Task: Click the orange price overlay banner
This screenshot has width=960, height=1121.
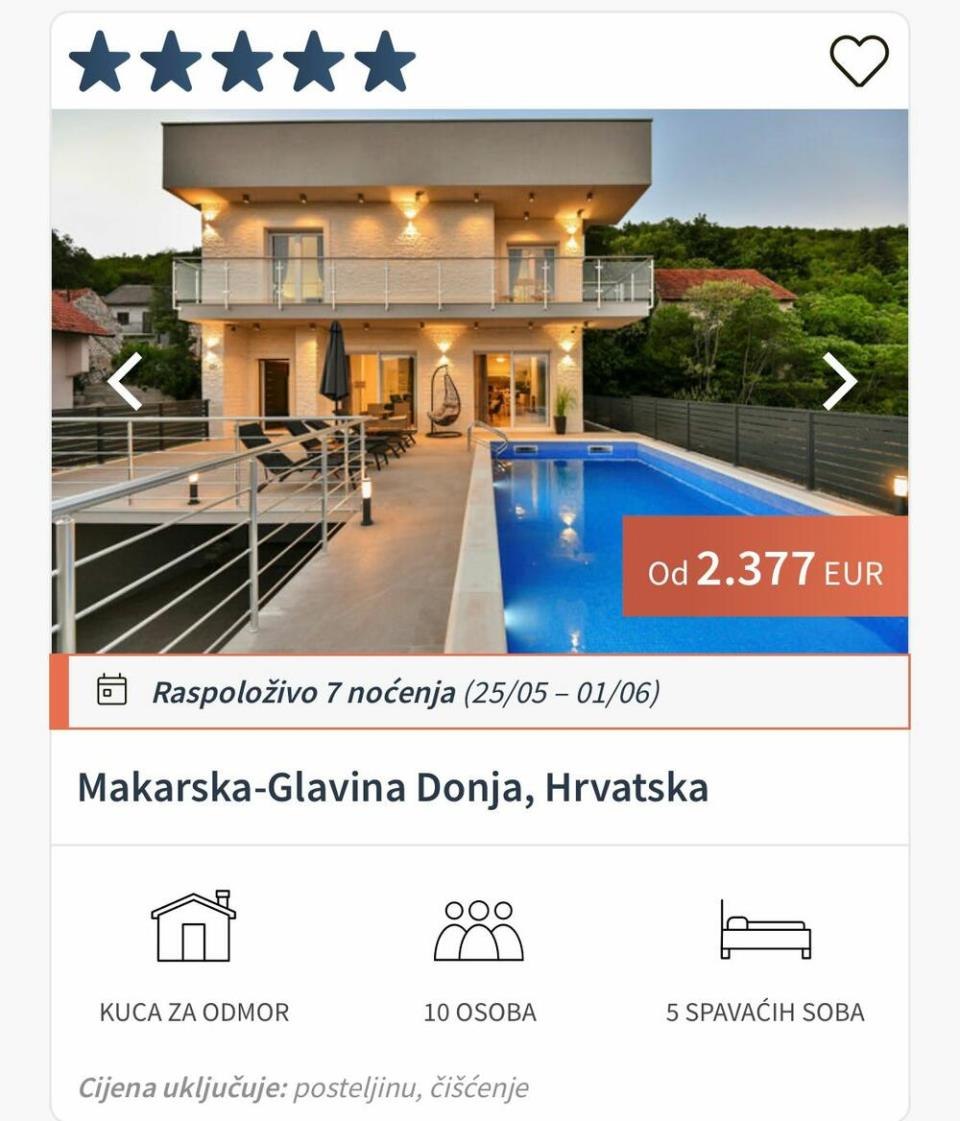Action: (765, 572)
